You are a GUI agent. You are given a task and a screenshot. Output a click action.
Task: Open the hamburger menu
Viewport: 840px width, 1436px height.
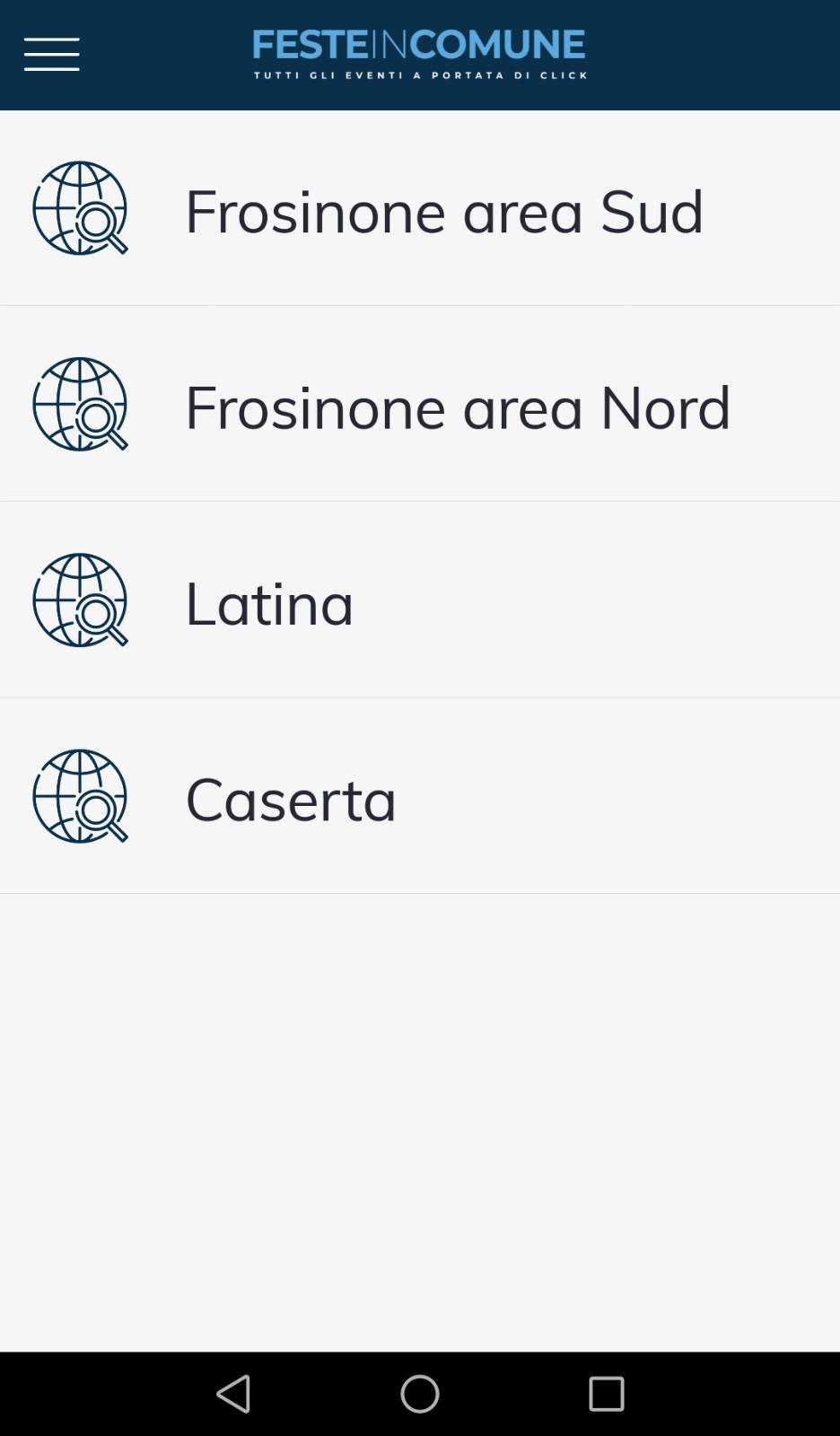(51, 55)
